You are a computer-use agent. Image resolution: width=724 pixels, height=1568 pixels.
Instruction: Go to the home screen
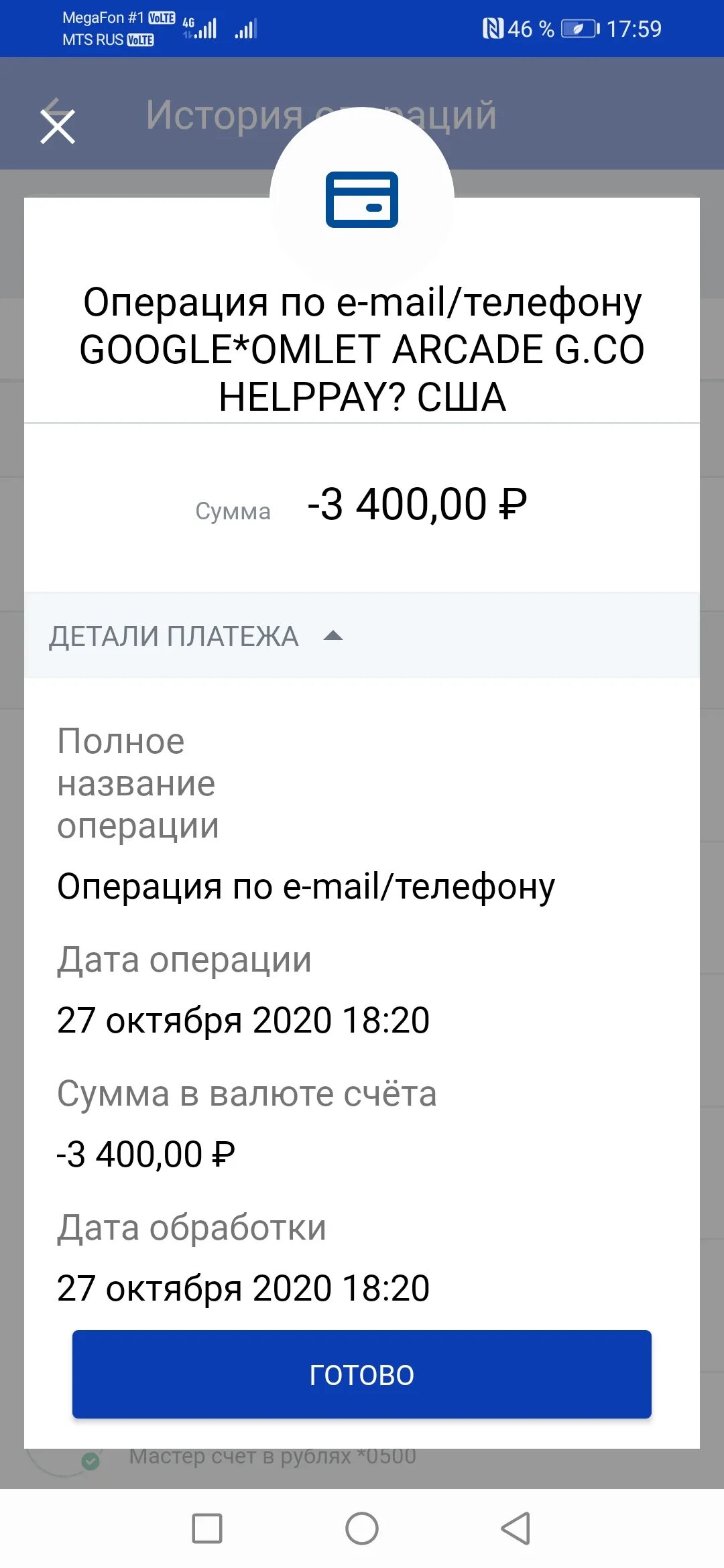point(362,1528)
